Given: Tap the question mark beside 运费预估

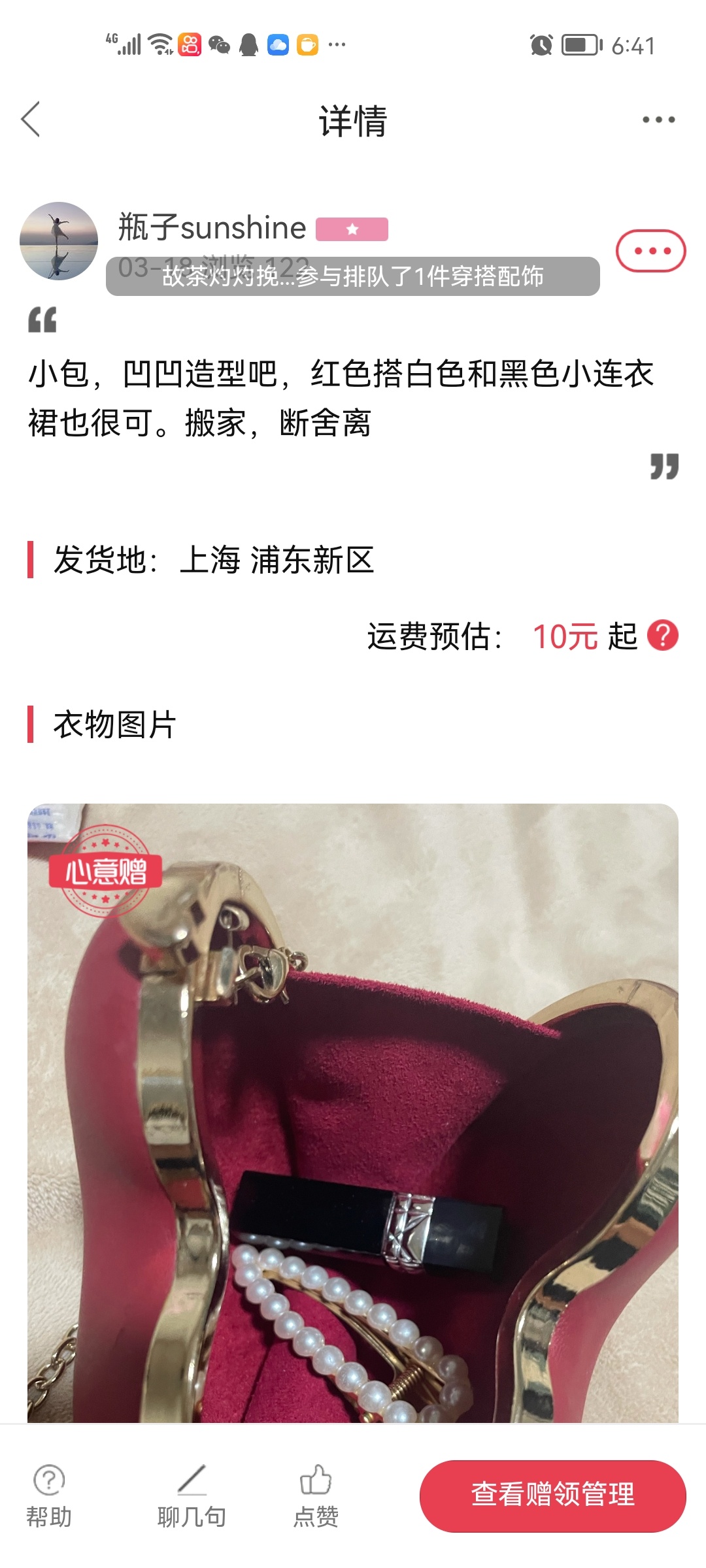Looking at the screenshot, I should point(663,636).
